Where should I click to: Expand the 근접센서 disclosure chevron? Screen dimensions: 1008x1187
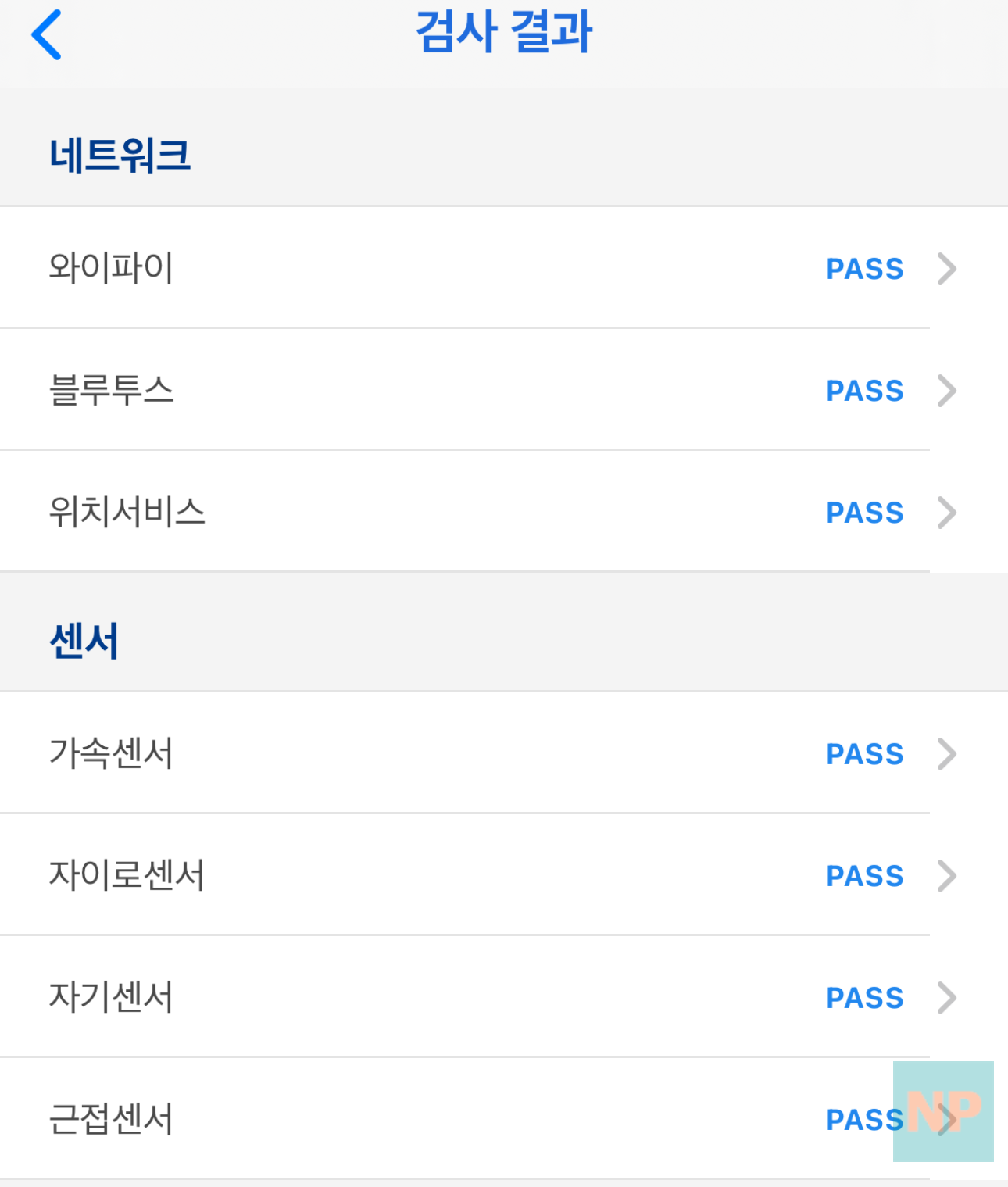(x=948, y=1119)
